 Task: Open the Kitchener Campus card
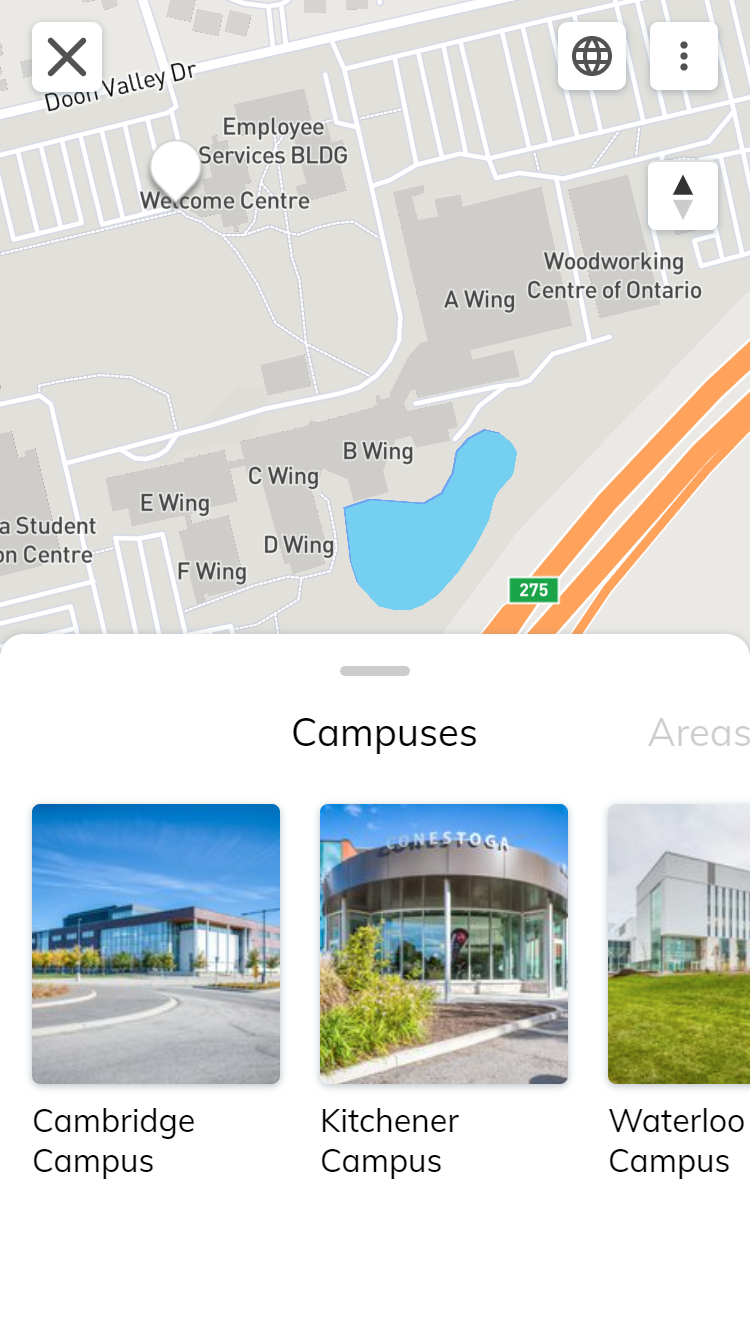pos(444,943)
